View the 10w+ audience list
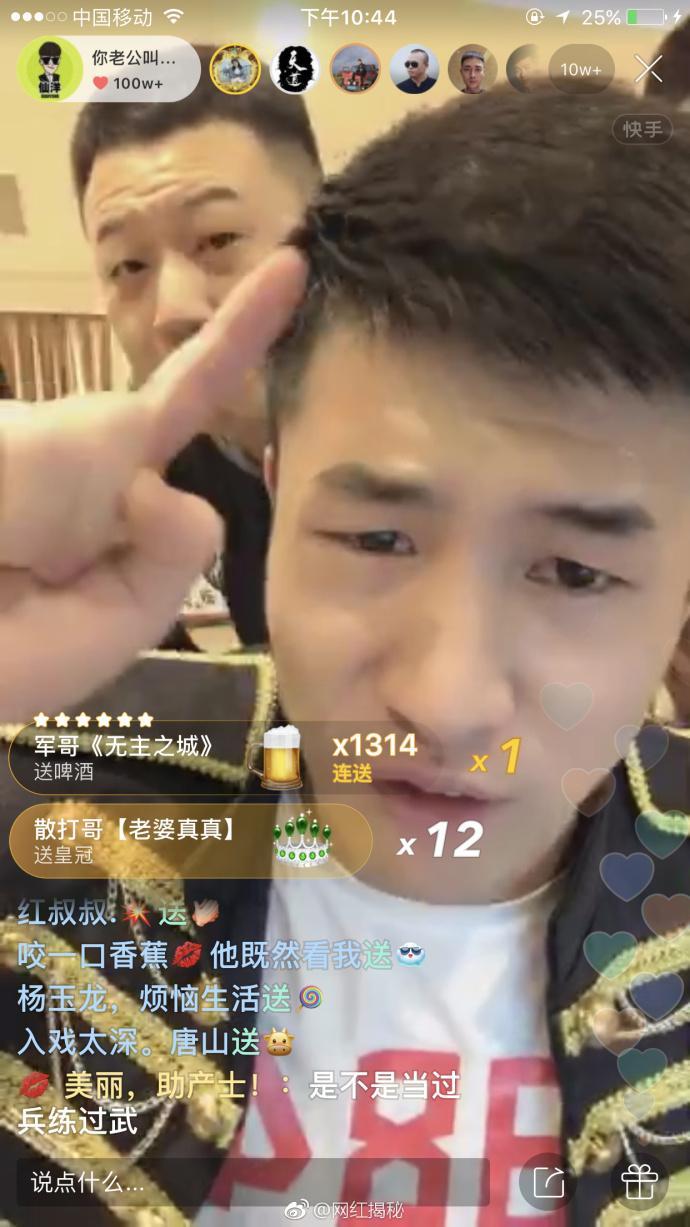The height and width of the screenshot is (1227, 690). [580, 69]
